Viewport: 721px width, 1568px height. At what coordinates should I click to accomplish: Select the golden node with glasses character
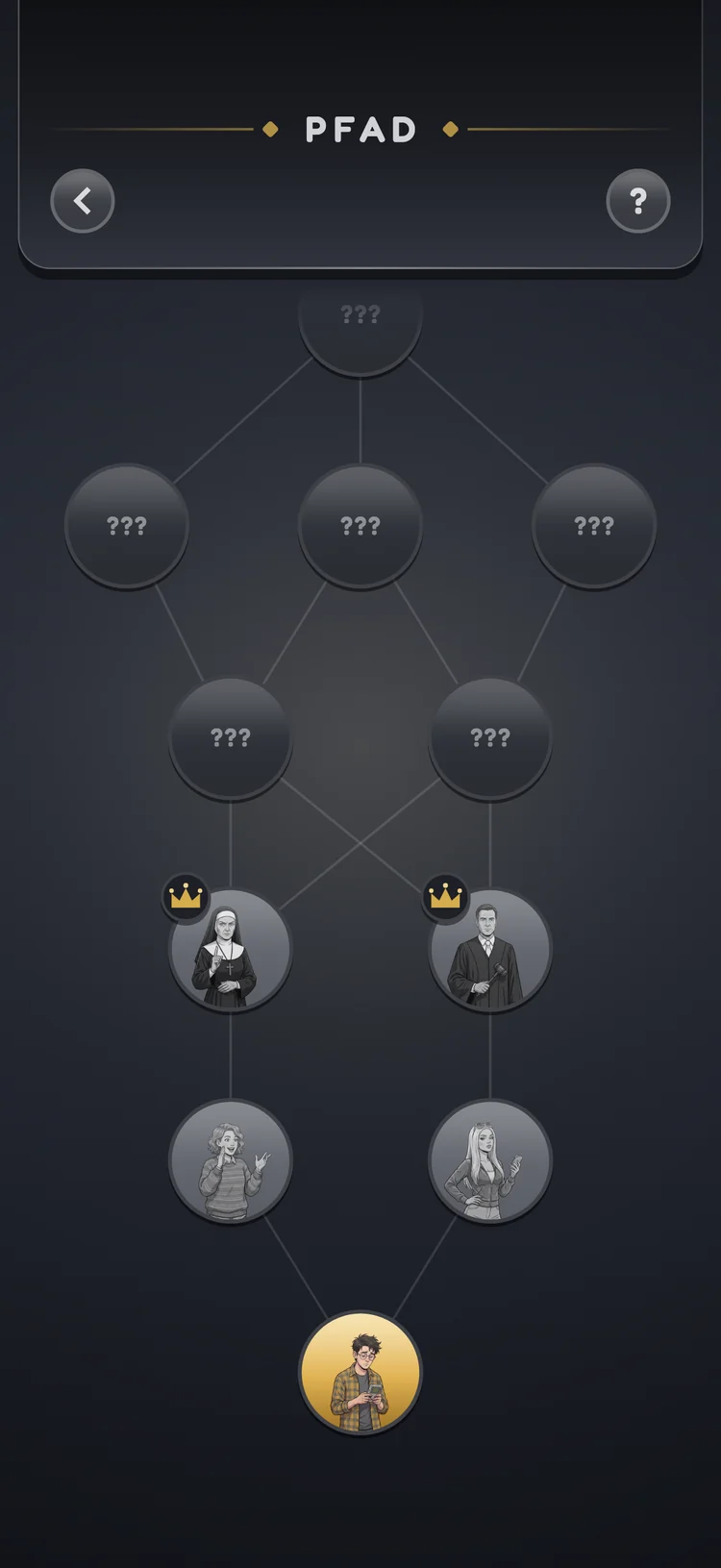click(x=360, y=1373)
